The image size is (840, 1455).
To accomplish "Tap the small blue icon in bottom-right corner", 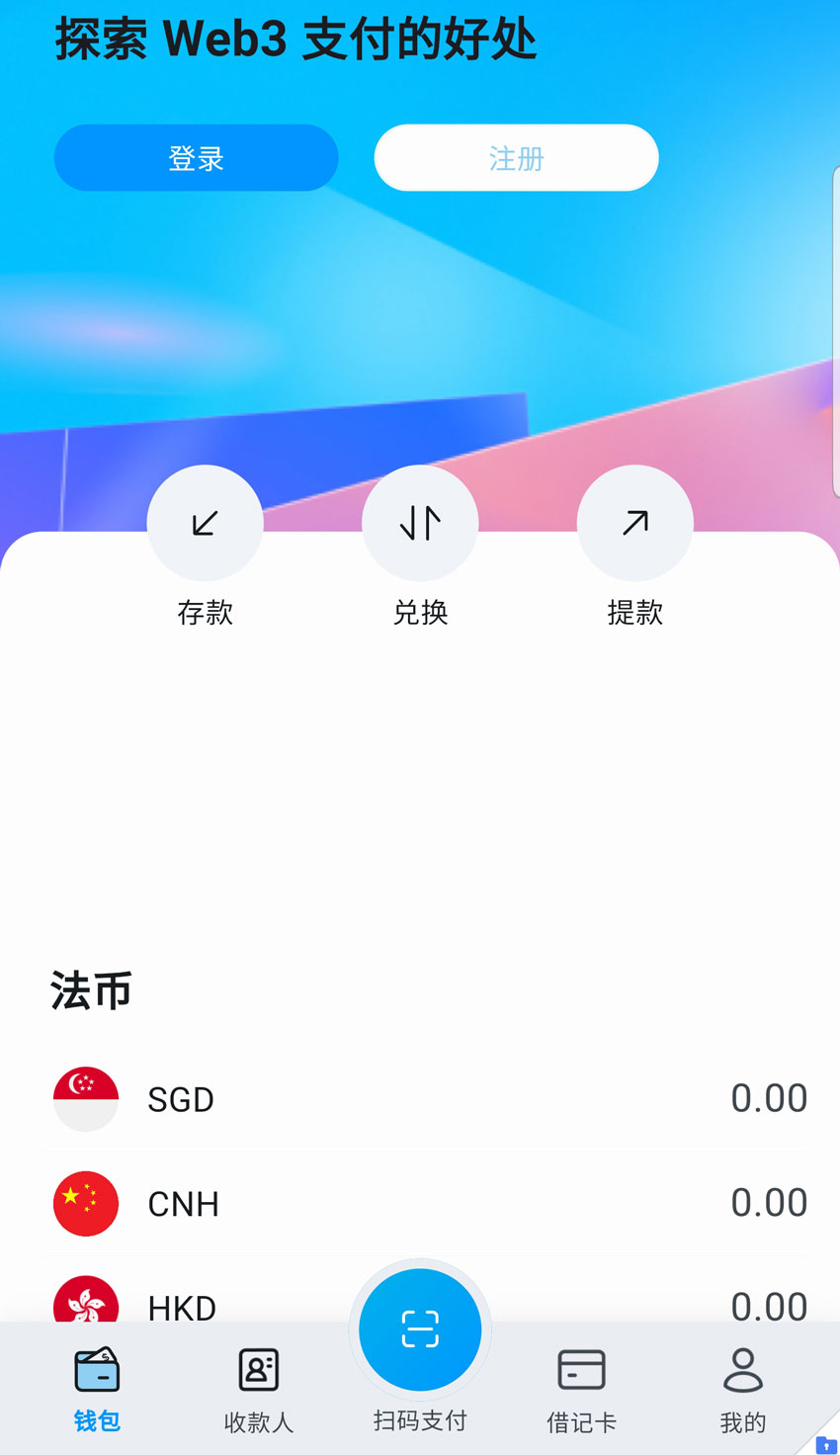I will click(x=828, y=1442).
